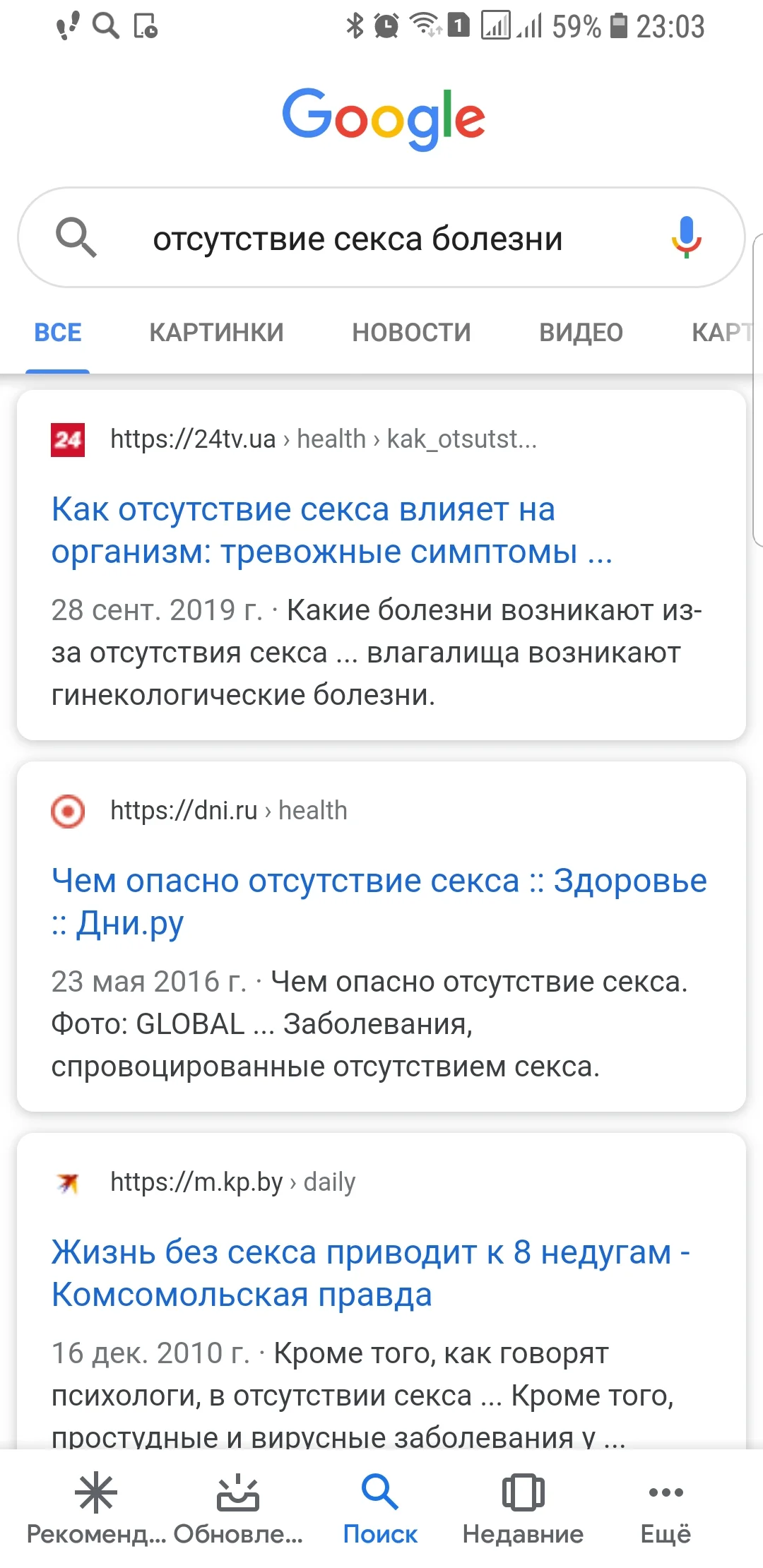
Task: Switch to the ВИДЕО tab
Action: pyautogui.click(x=581, y=332)
